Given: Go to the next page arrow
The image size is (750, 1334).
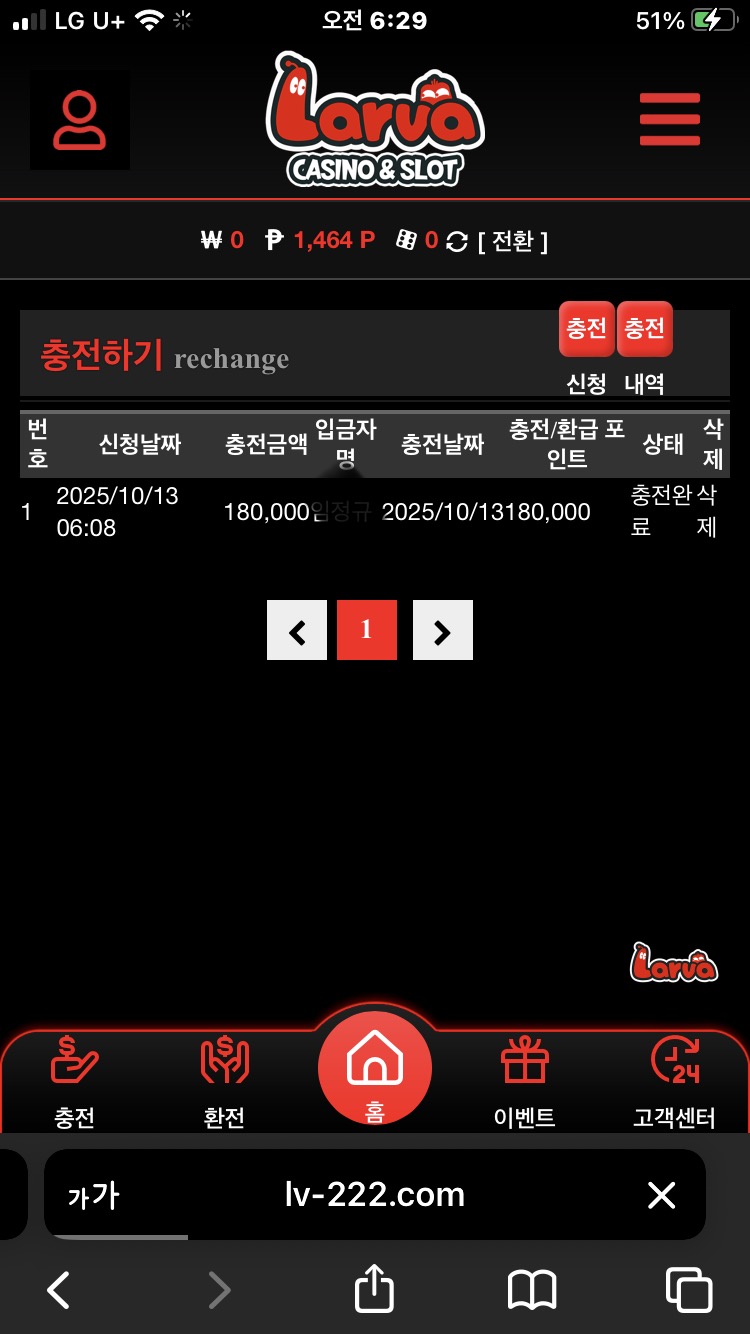Looking at the screenshot, I should (x=443, y=630).
